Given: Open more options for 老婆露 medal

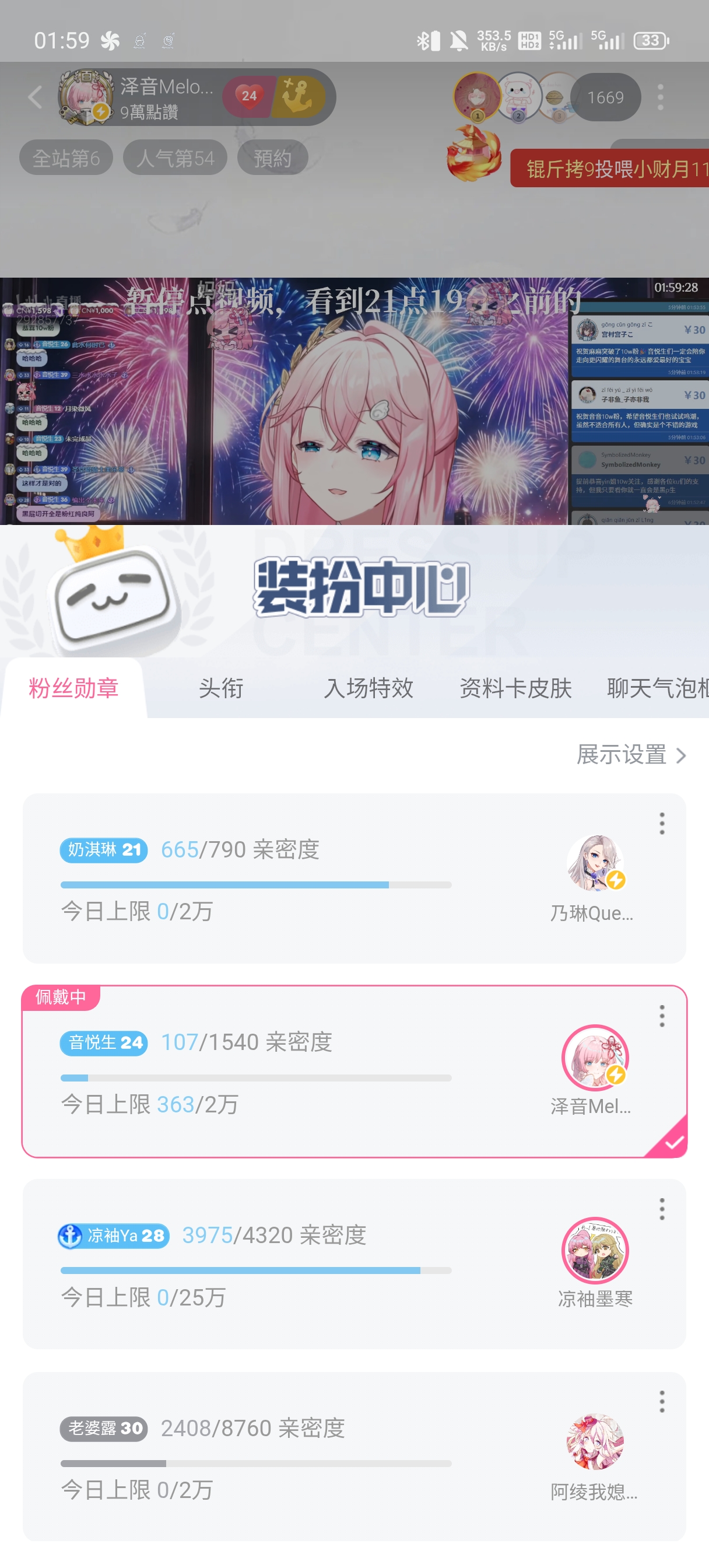Looking at the screenshot, I should [x=662, y=1402].
